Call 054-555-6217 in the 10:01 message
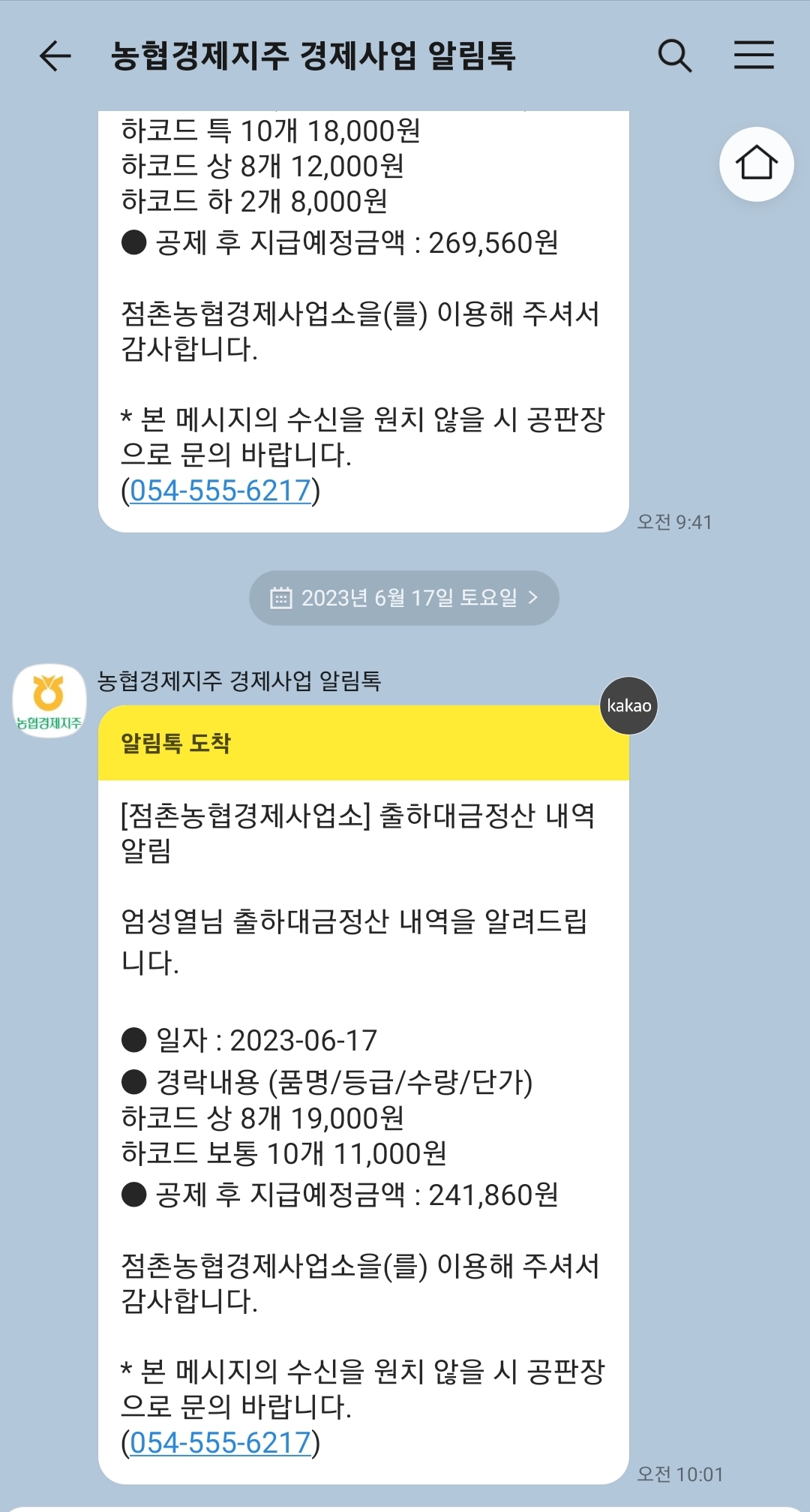This screenshot has width=810, height=1512. (220, 1442)
